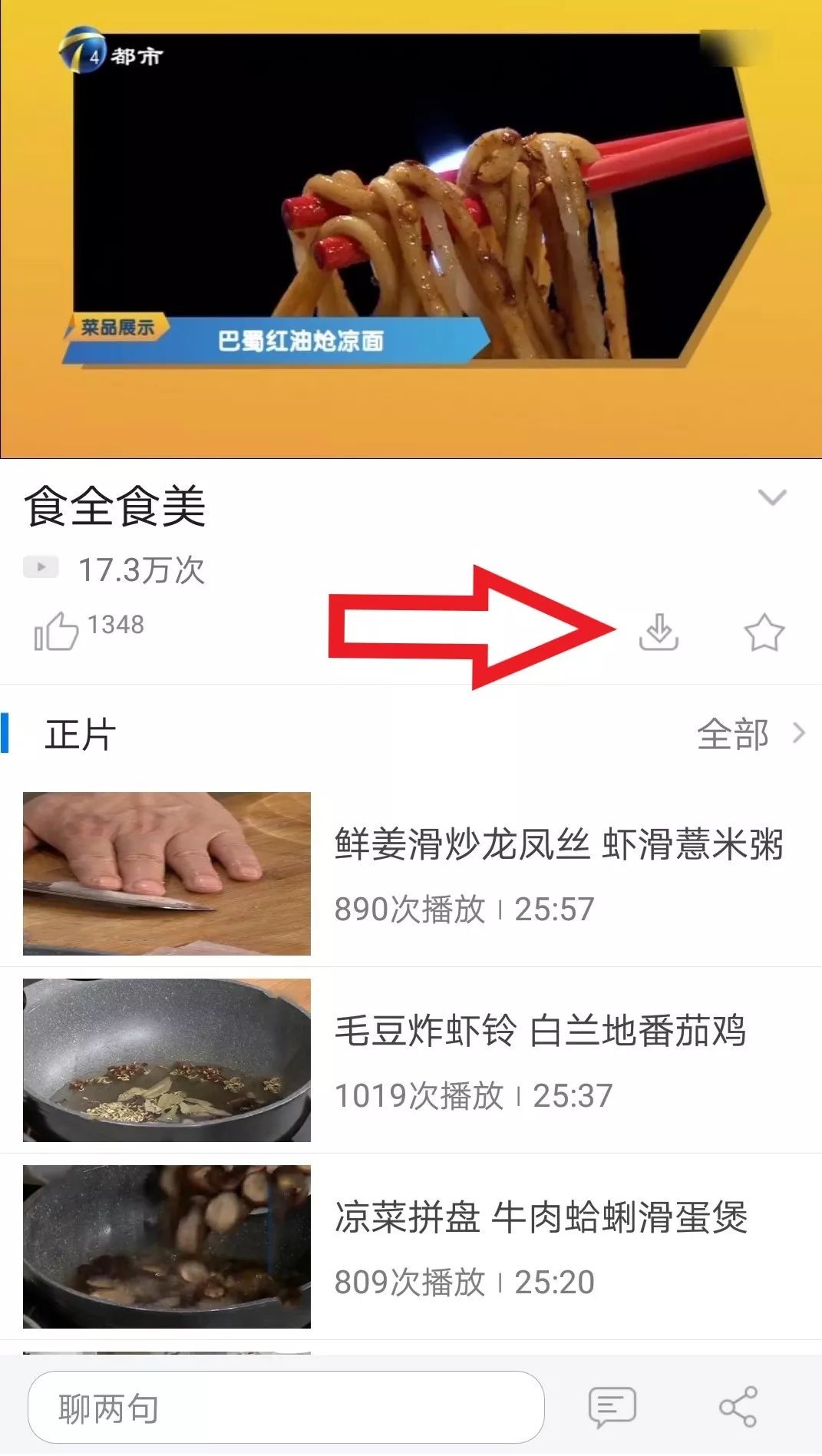Open 全部 to view all episodes
The height and width of the screenshot is (1456, 822).
coord(751,735)
